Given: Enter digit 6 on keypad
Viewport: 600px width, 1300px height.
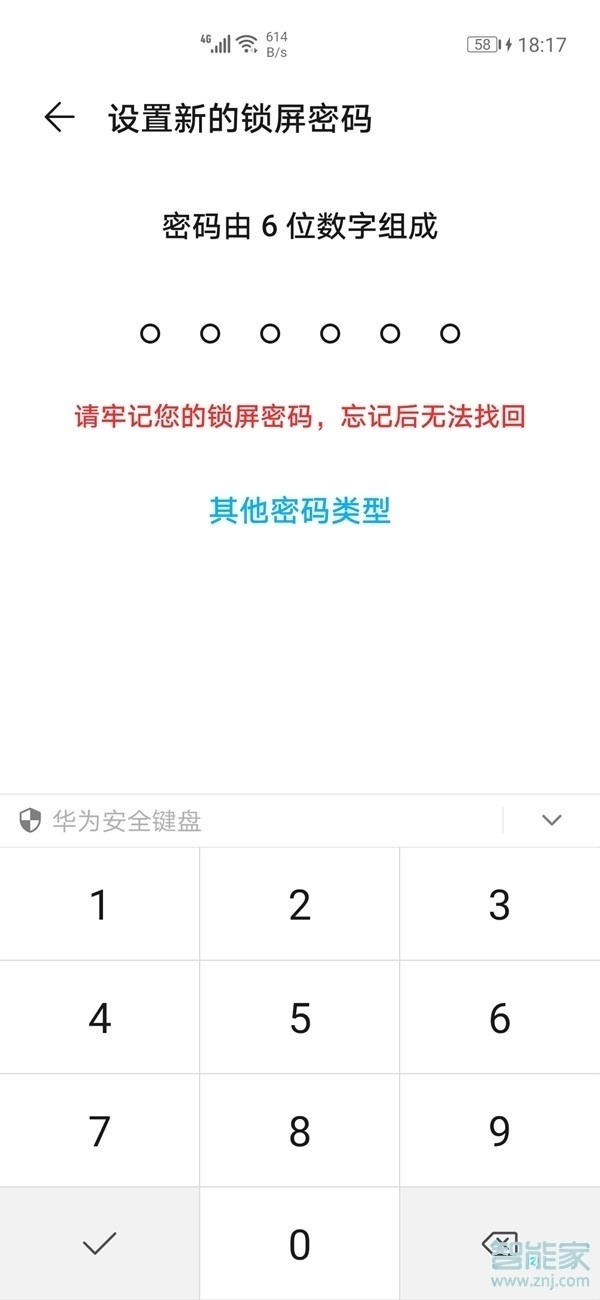Looking at the screenshot, I should tap(499, 1018).
